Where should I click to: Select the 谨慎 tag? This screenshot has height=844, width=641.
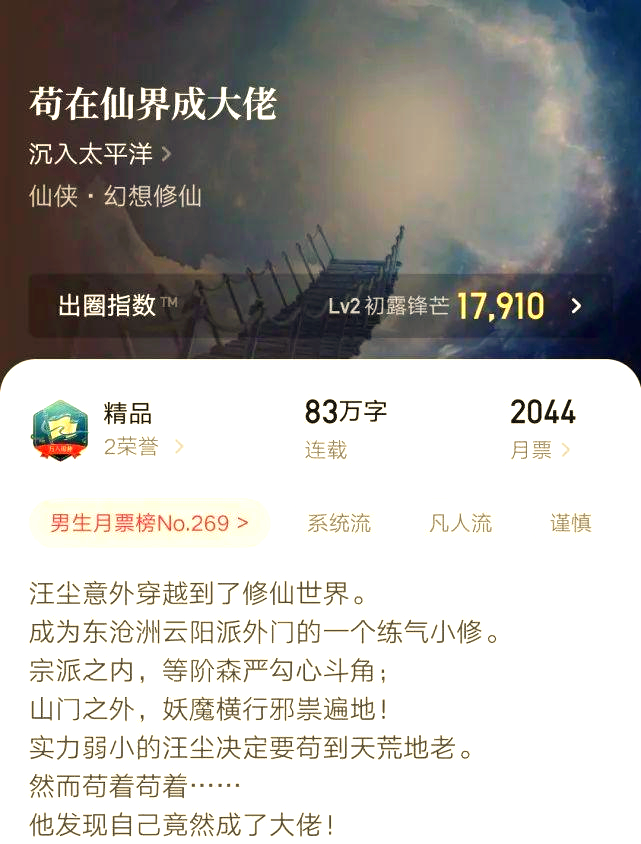(x=570, y=523)
